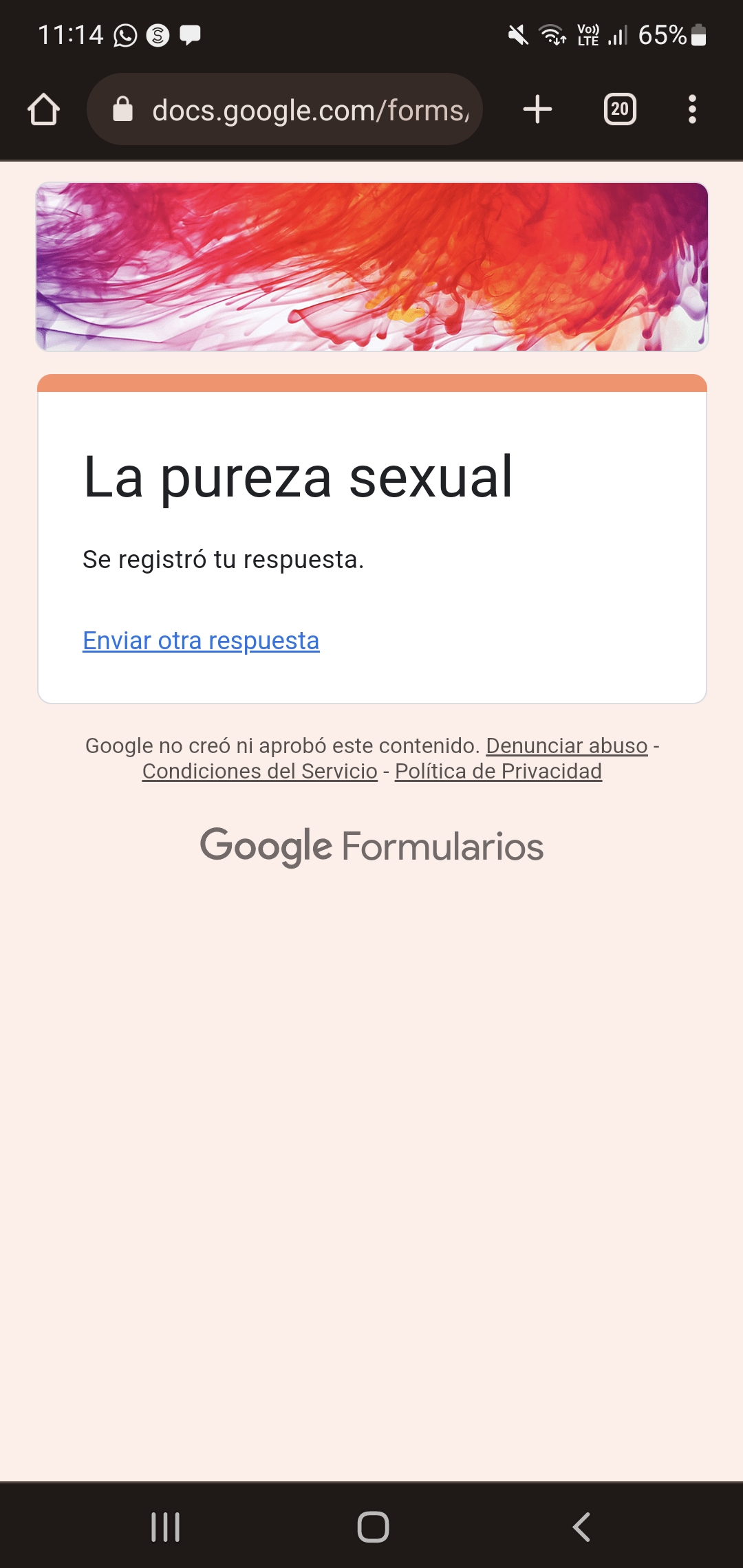
Task: Open Condiciones del Servicio
Action: pos(260,771)
